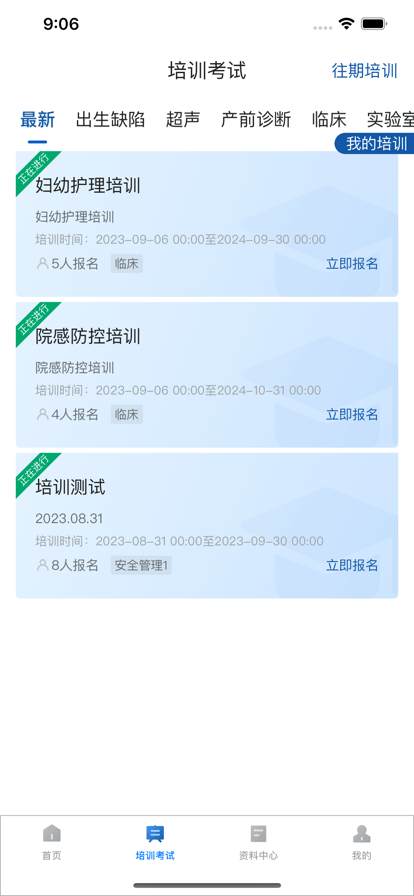Select the 临床 top tab
Viewport: 414px width, 896px height.
(x=329, y=119)
